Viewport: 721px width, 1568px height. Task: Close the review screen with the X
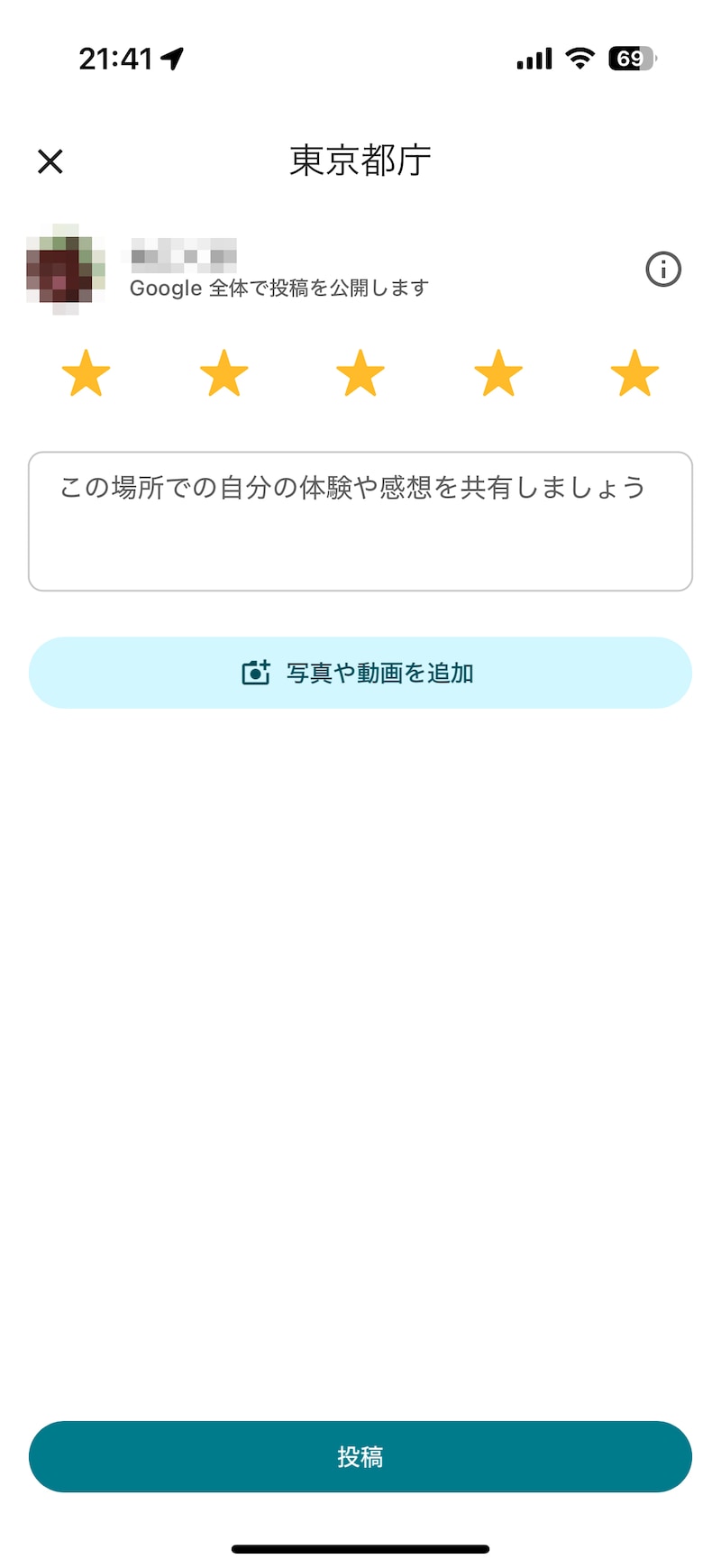tap(50, 161)
